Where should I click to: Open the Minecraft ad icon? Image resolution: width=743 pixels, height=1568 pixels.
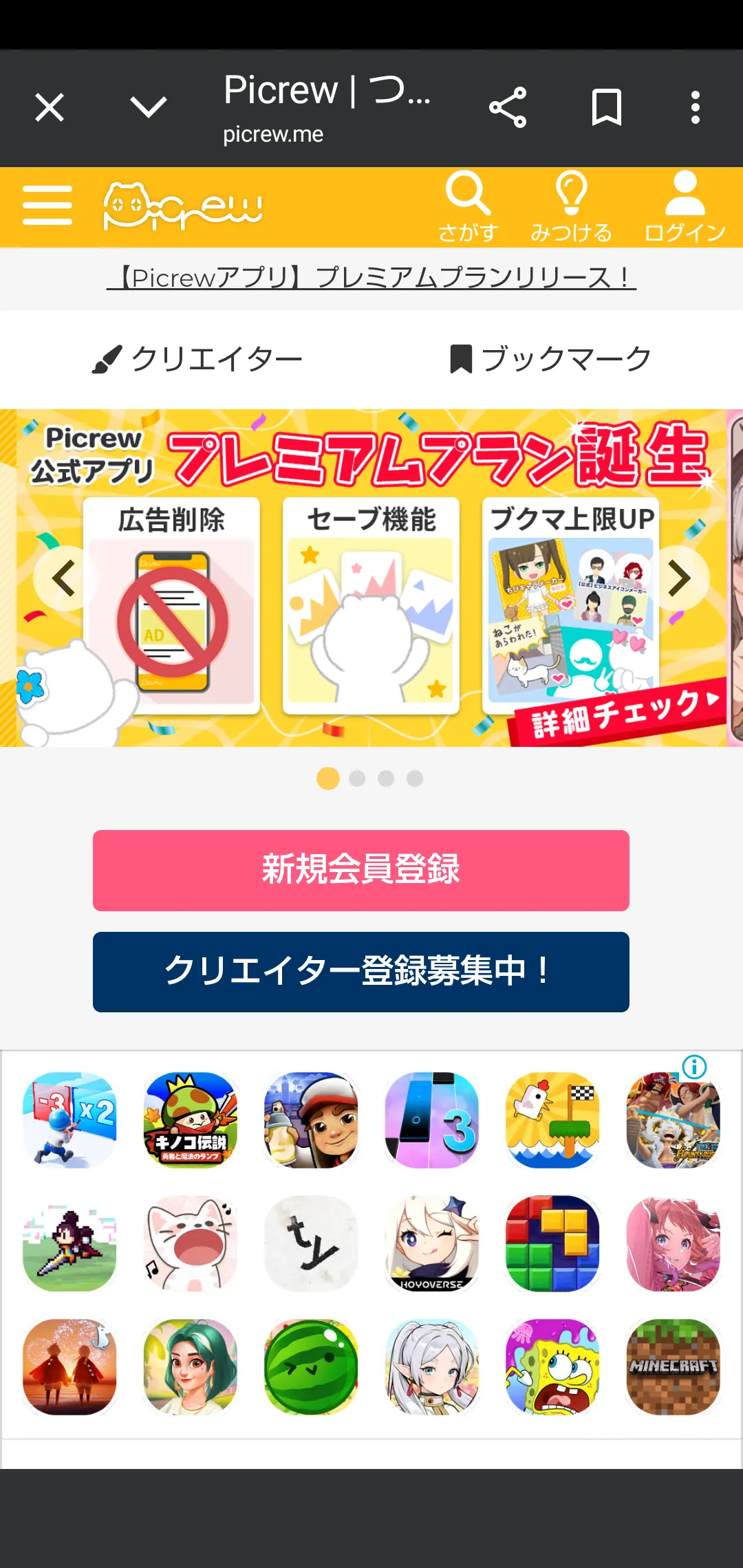[x=674, y=1366]
